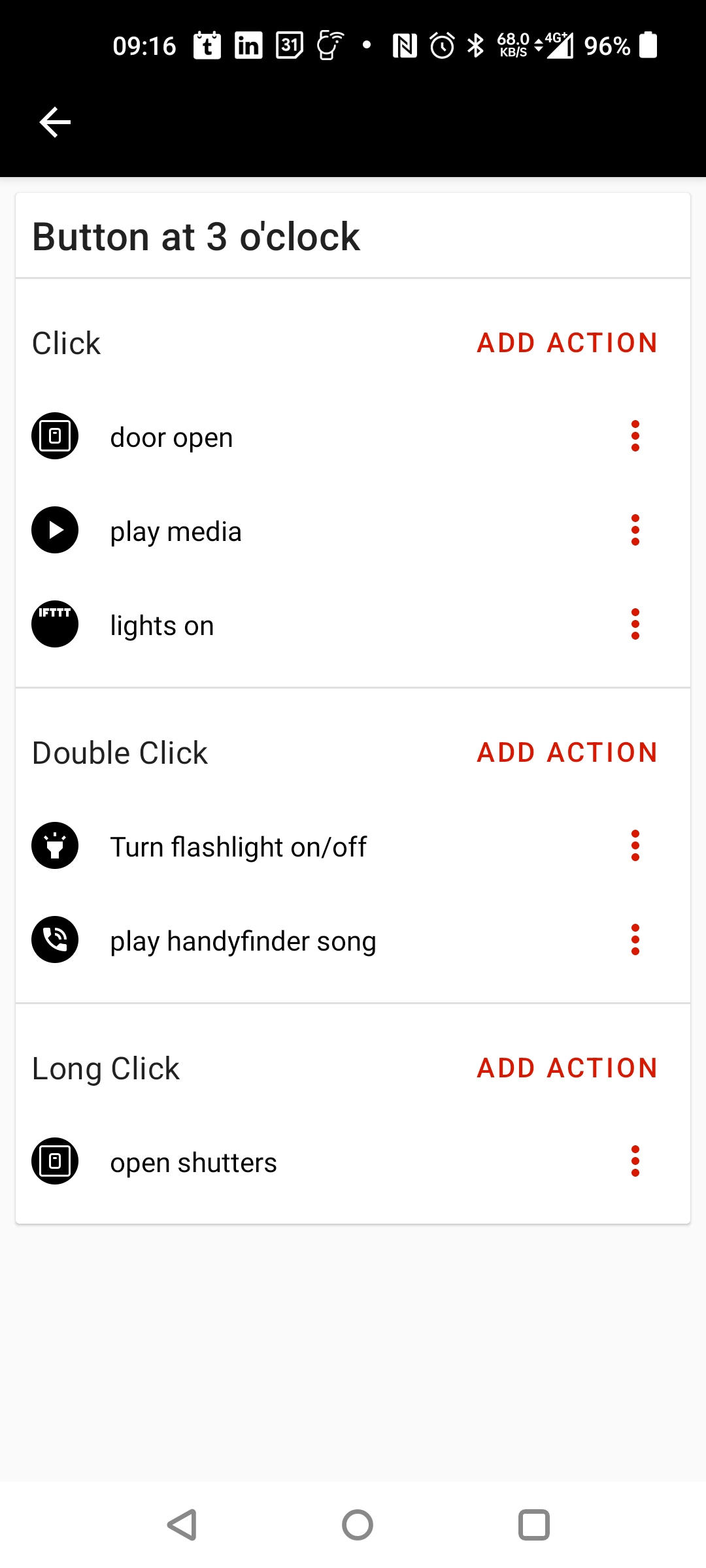
Task: Go back using the top arrow
Action: coord(55,122)
